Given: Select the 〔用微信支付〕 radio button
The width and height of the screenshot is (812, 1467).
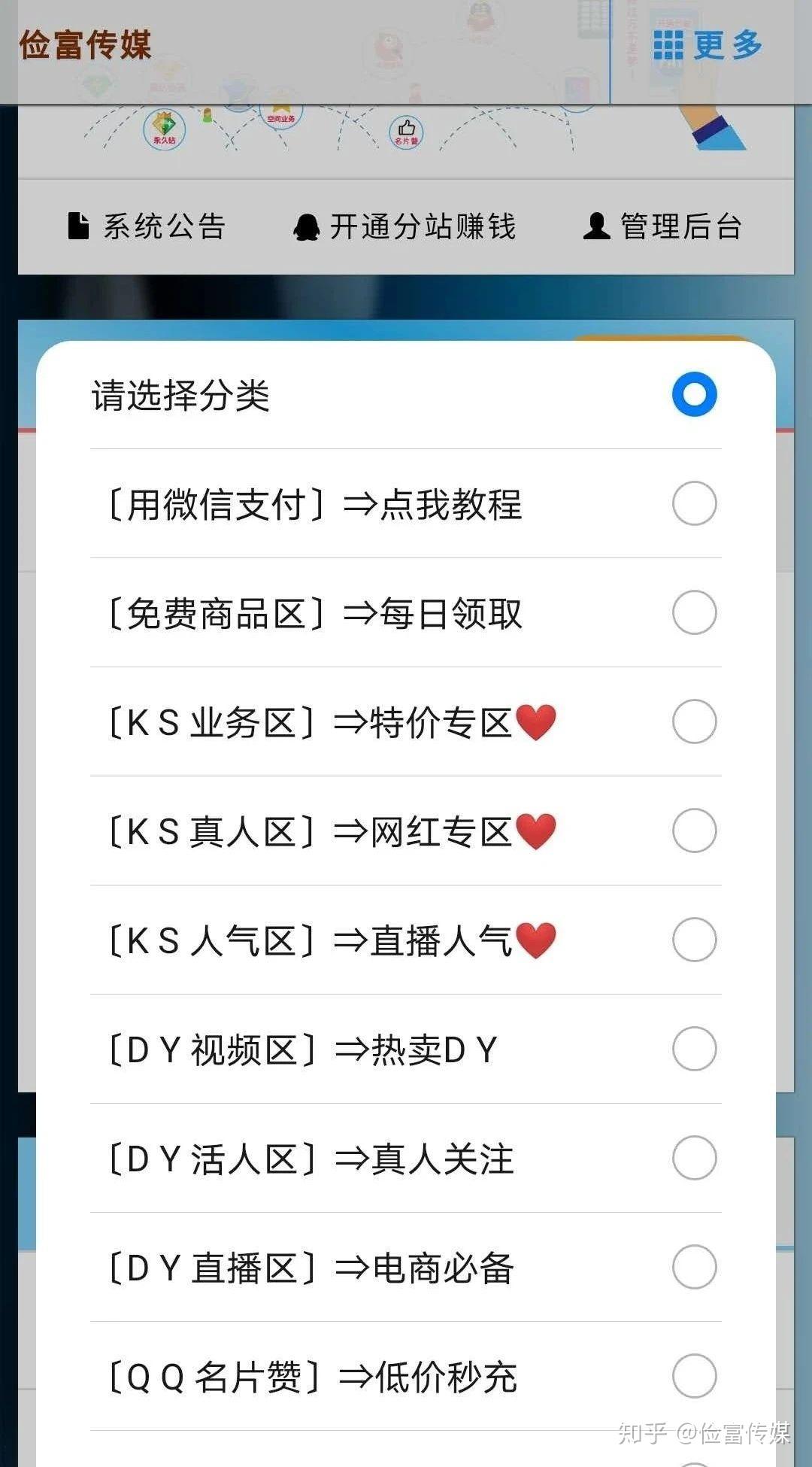Looking at the screenshot, I should click(x=693, y=505).
